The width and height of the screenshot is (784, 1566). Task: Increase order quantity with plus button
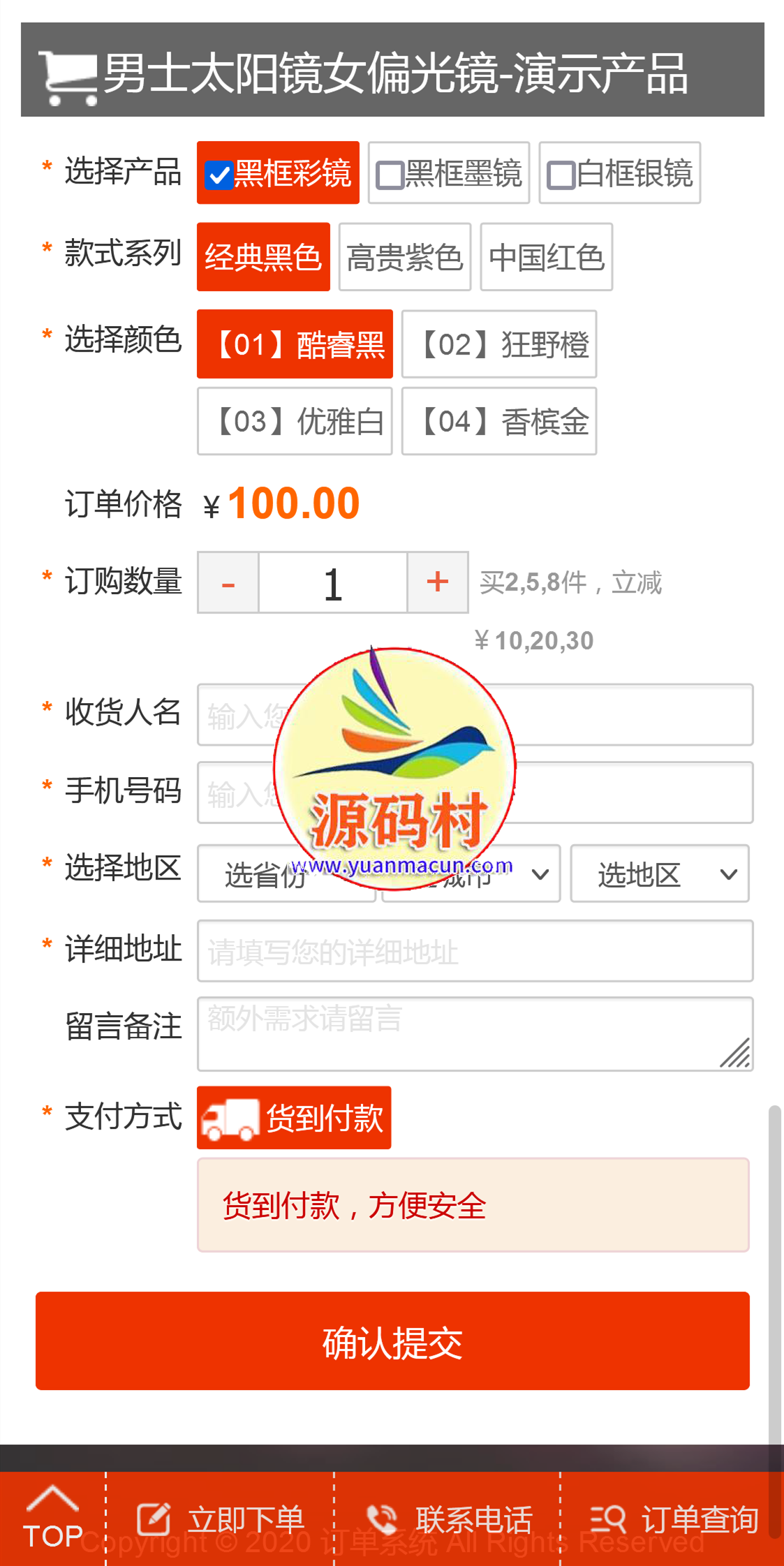(438, 582)
